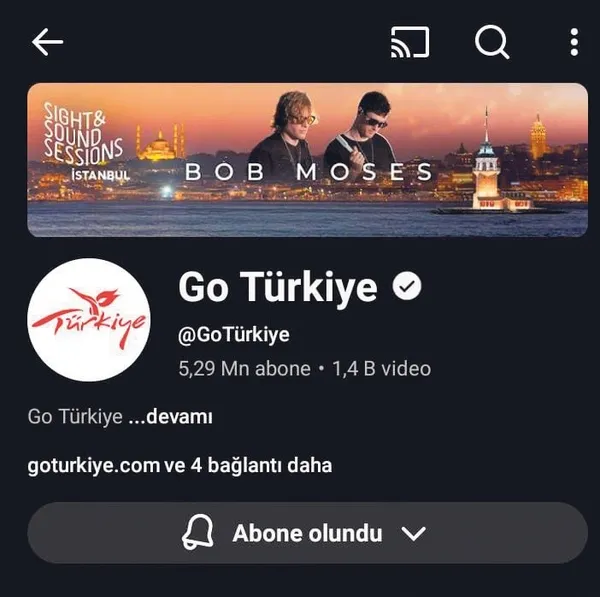Screen dimensions: 600x597
Task: Open the goturkiye.com links line
Action: click(x=180, y=465)
